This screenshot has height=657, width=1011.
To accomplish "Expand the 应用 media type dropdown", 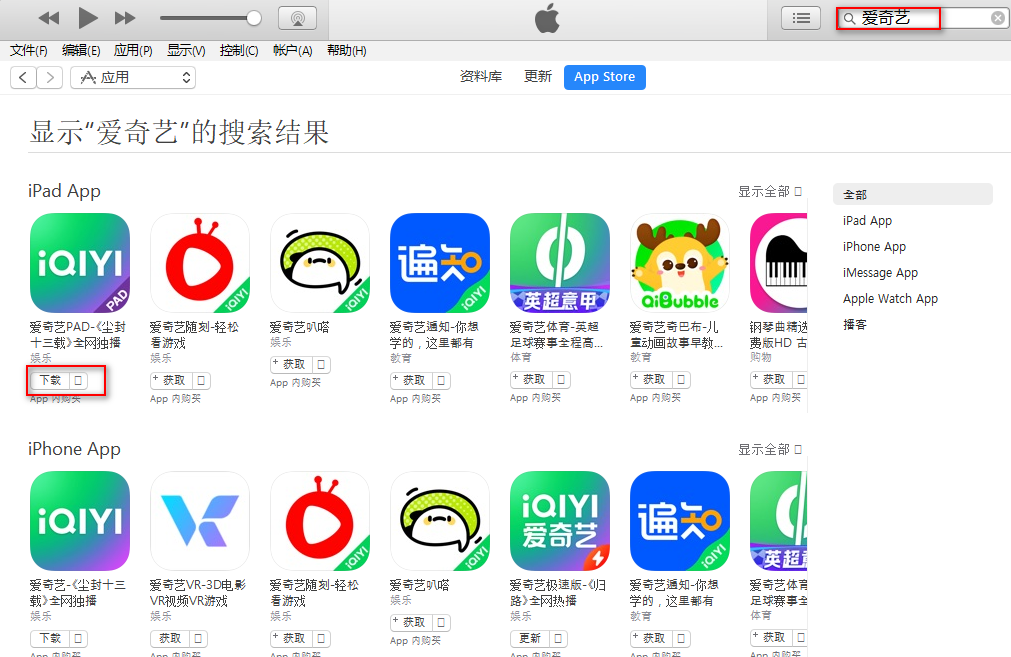I will (136, 77).
